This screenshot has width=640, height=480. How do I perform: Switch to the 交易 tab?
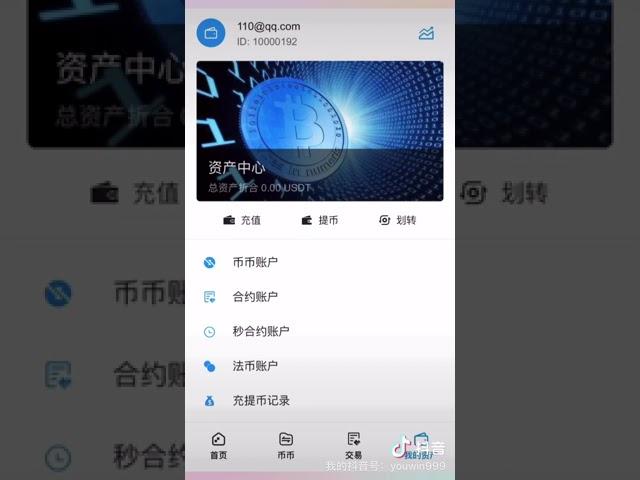(353, 446)
